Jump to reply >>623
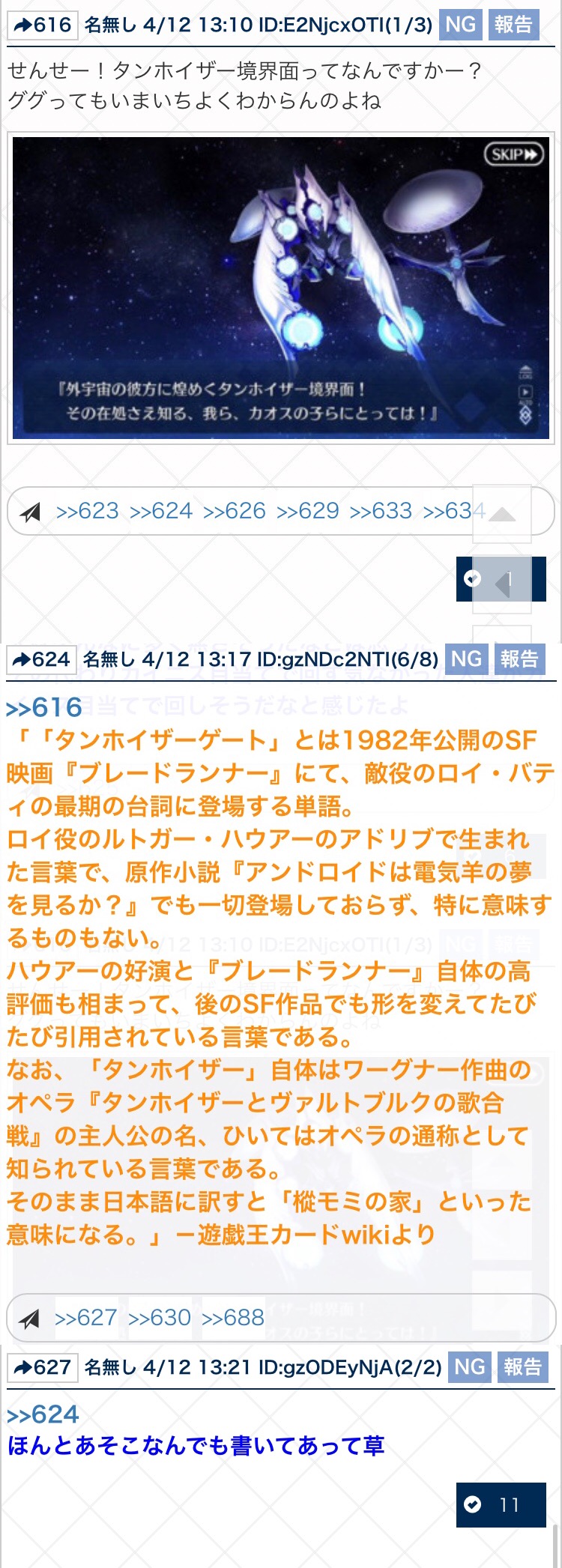562x1568 pixels. pyautogui.click(x=87, y=511)
